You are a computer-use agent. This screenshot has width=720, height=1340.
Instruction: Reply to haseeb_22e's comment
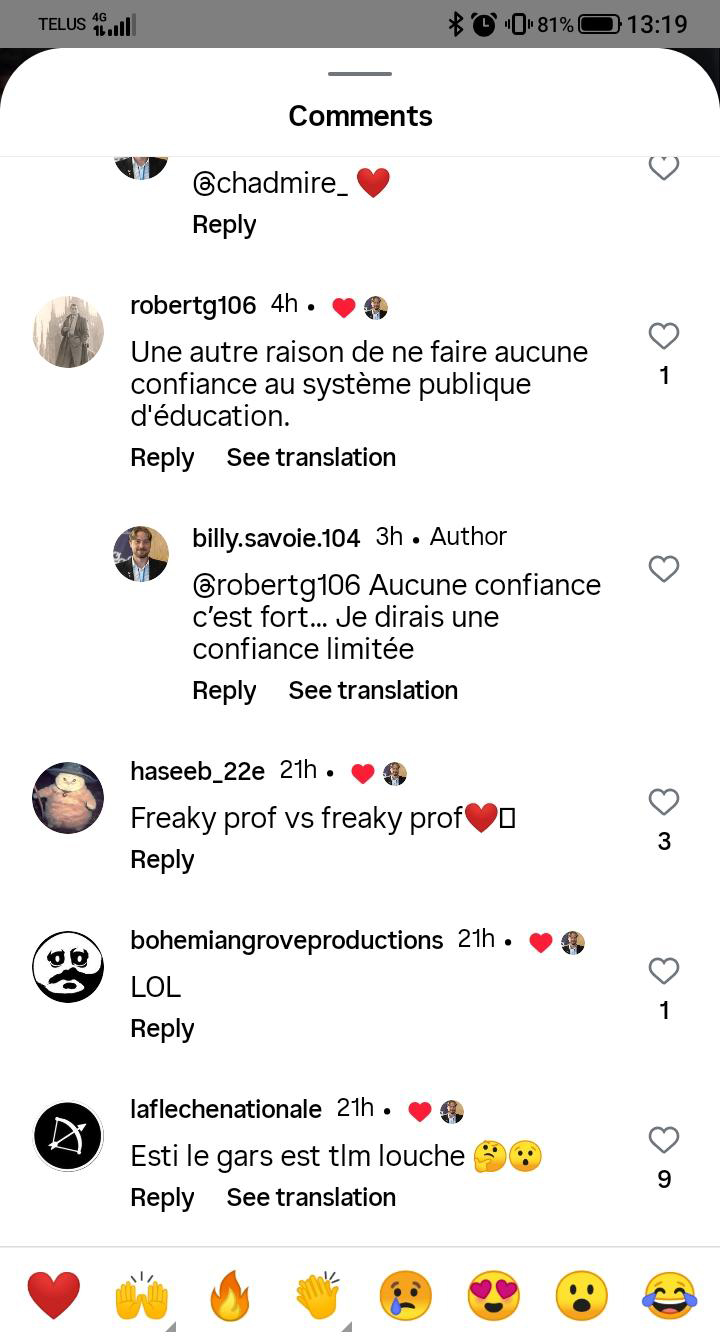tap(162, 860)
